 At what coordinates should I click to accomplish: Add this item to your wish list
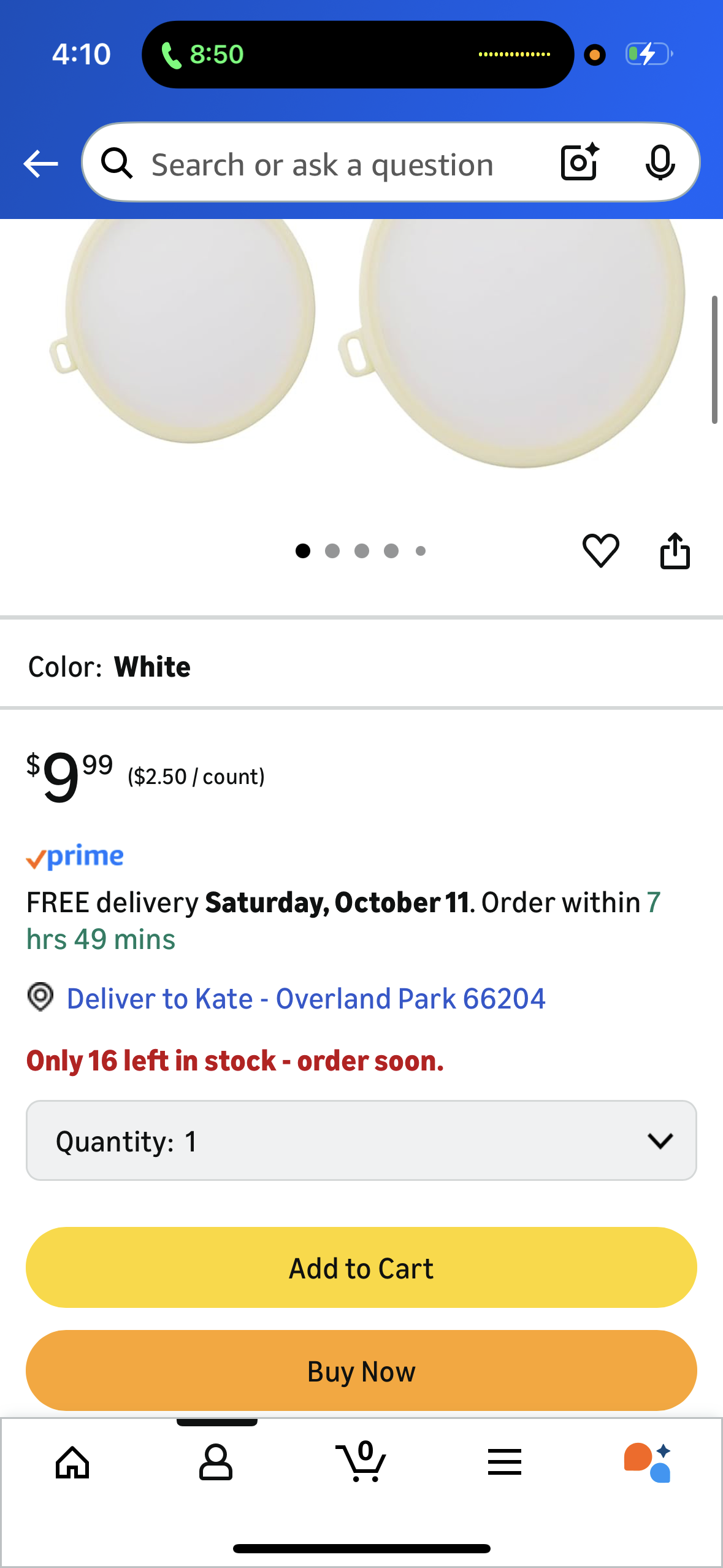coord(600,550)
